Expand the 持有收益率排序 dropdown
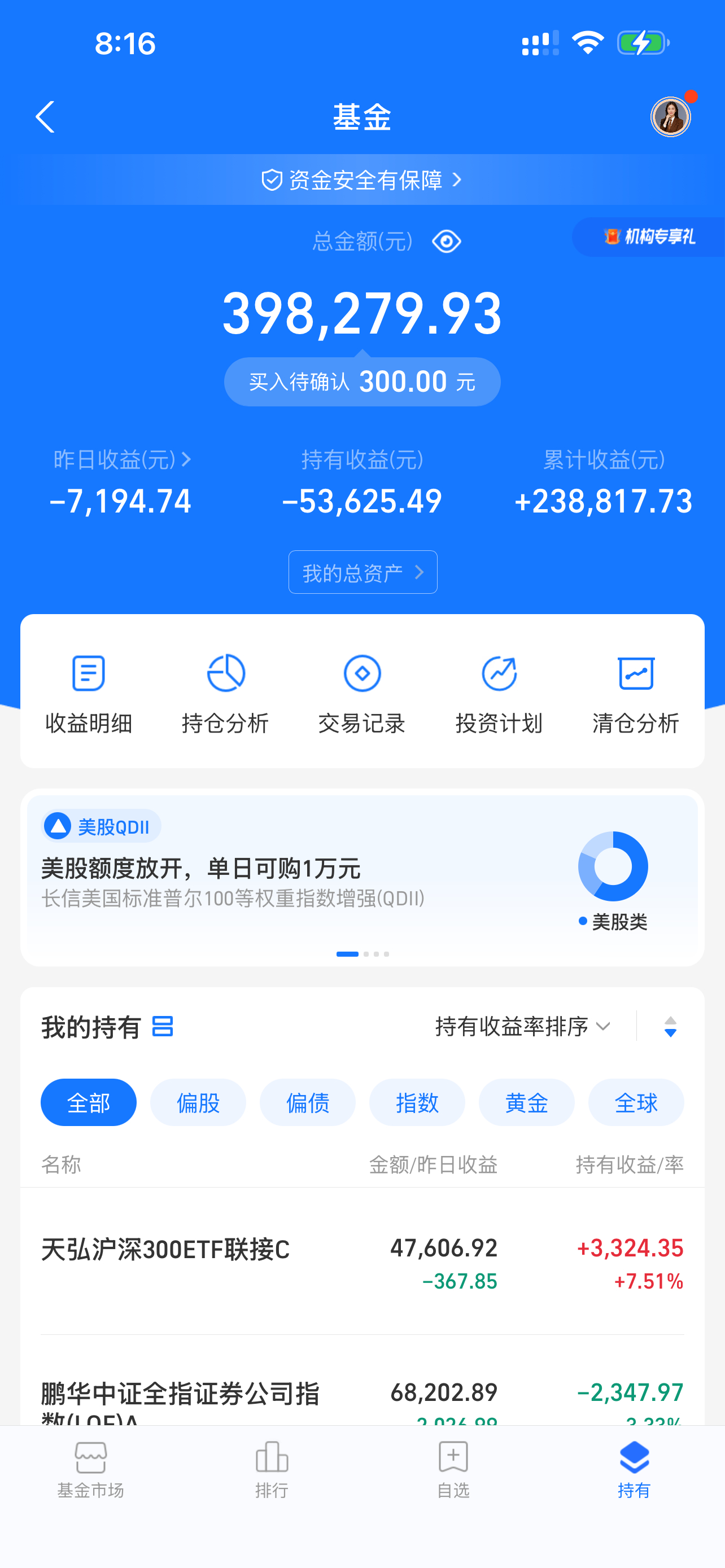Screen dimensions: 725x1568 tap(523, 1026)
